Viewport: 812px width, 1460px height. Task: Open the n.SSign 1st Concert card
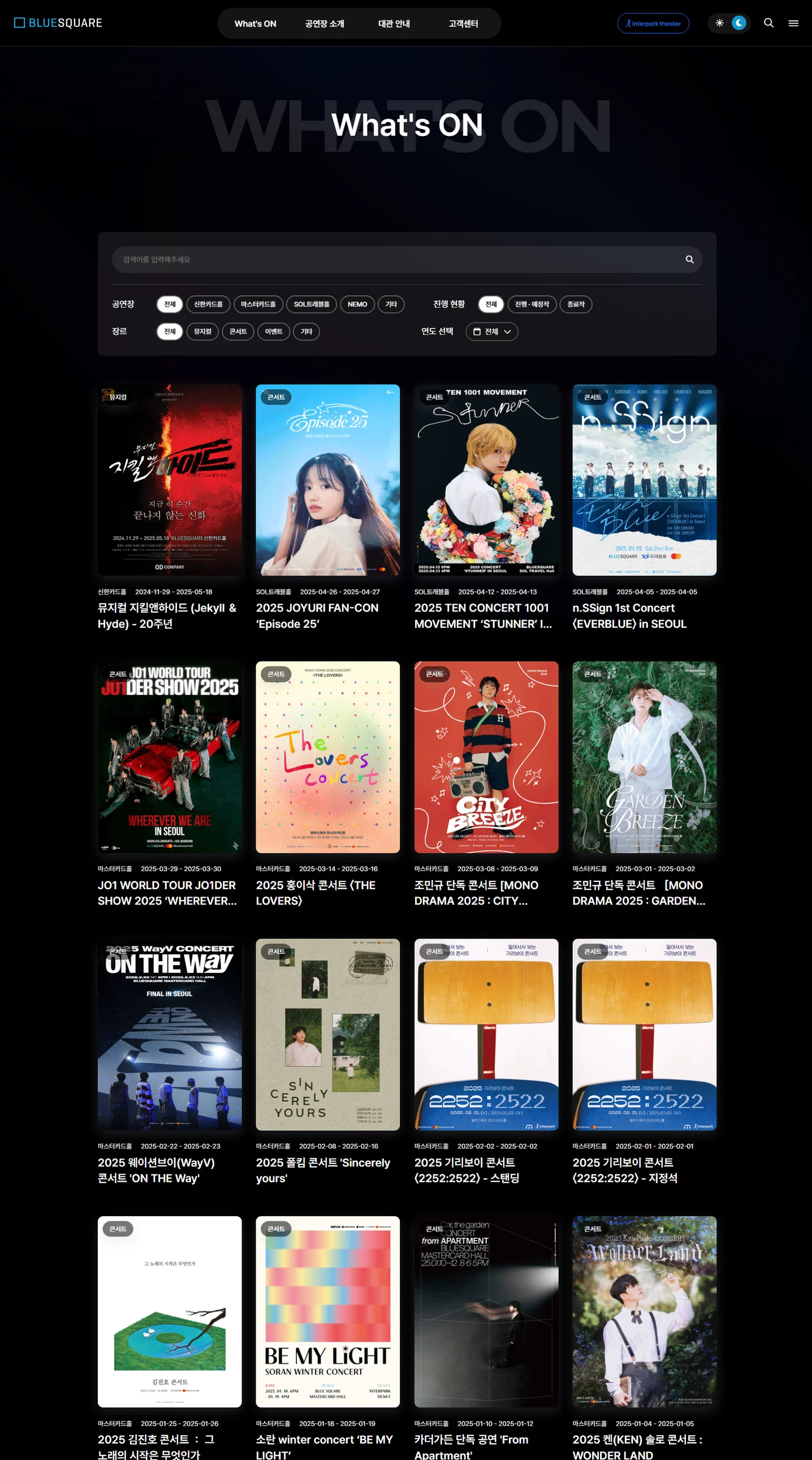pyautogui.click(x=644, y=480)
